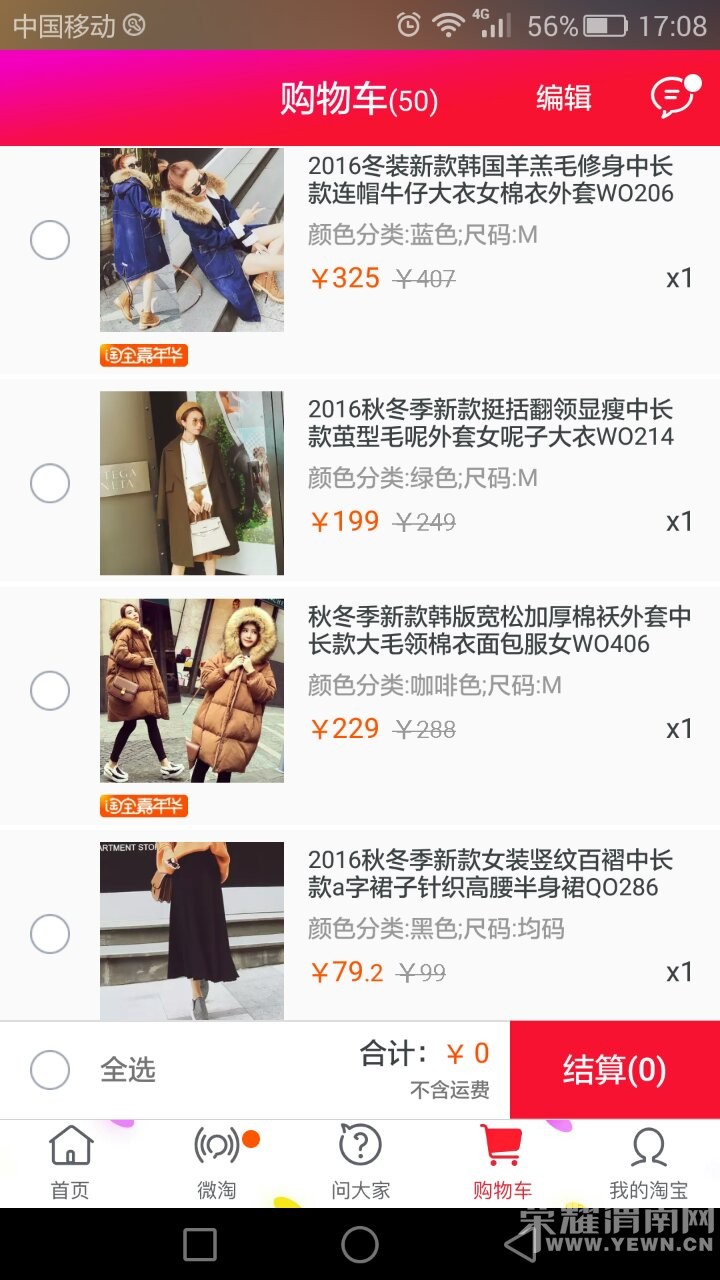View the WO406 padded jacket photo
The height and width of the screenshot is (1280, 720).
[192, 690]
